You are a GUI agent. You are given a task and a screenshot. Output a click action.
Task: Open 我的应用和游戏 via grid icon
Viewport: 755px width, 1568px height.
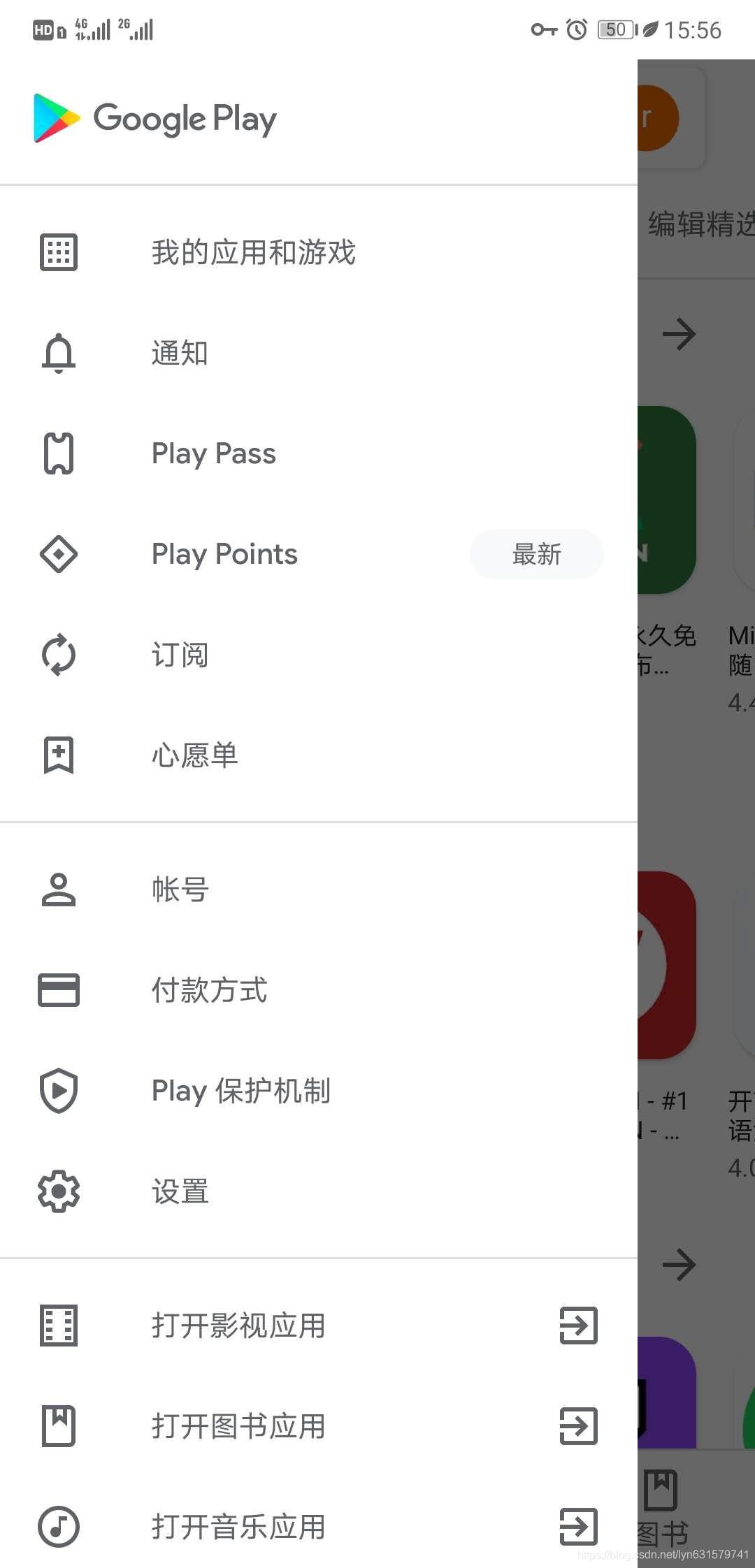pos(58,252)
